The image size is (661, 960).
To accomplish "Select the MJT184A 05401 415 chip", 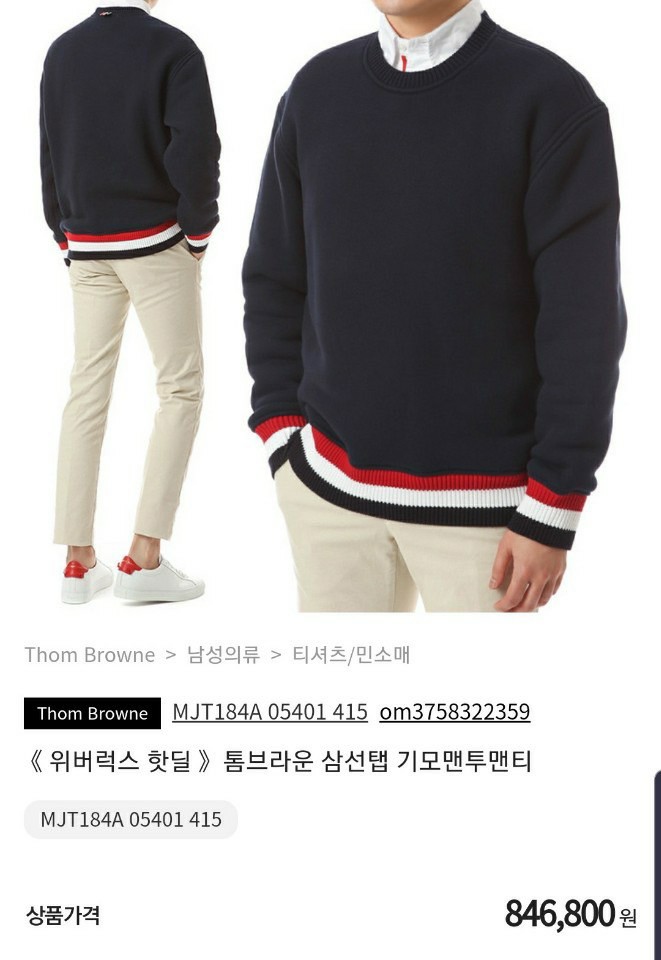I will coord(131,820).
